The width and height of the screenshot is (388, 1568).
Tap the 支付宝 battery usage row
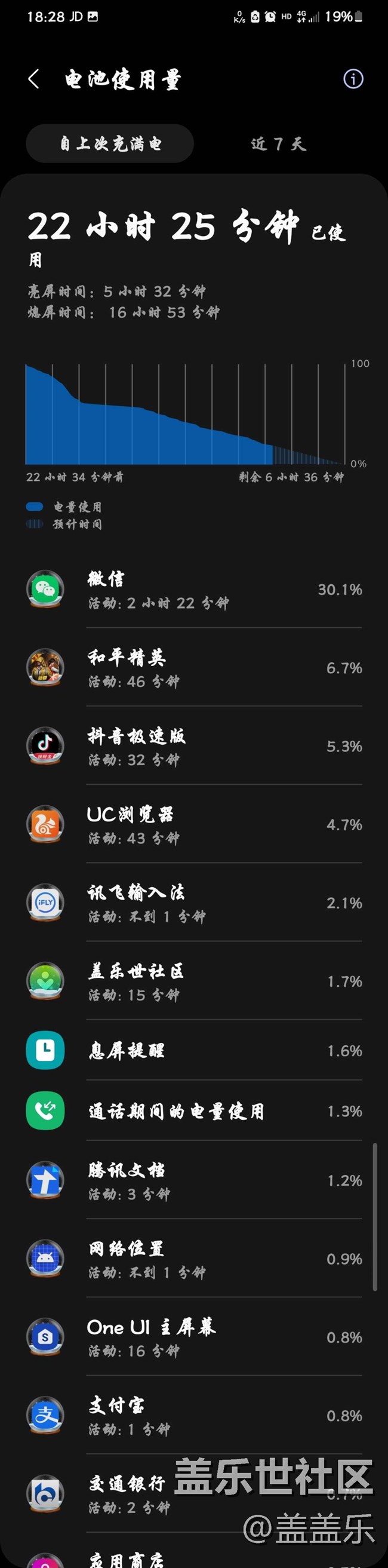[x=194, y=1416]
